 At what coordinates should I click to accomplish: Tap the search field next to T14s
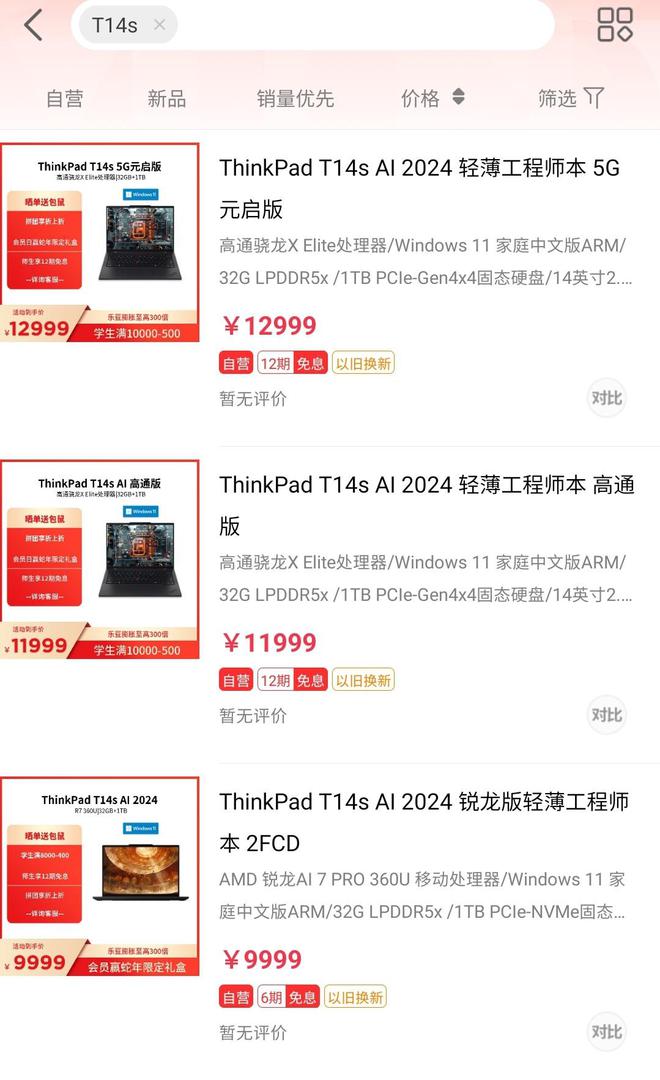click(360, 25)
